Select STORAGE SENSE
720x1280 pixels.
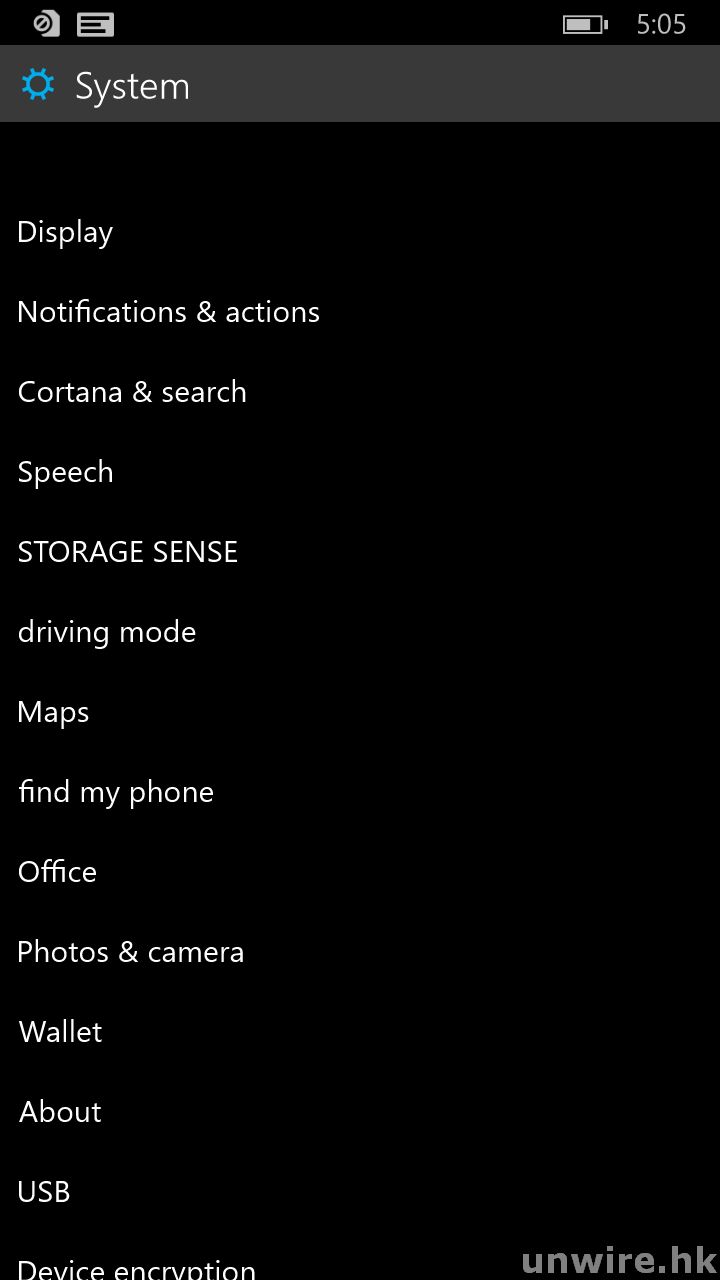click(x=128, y=552)
